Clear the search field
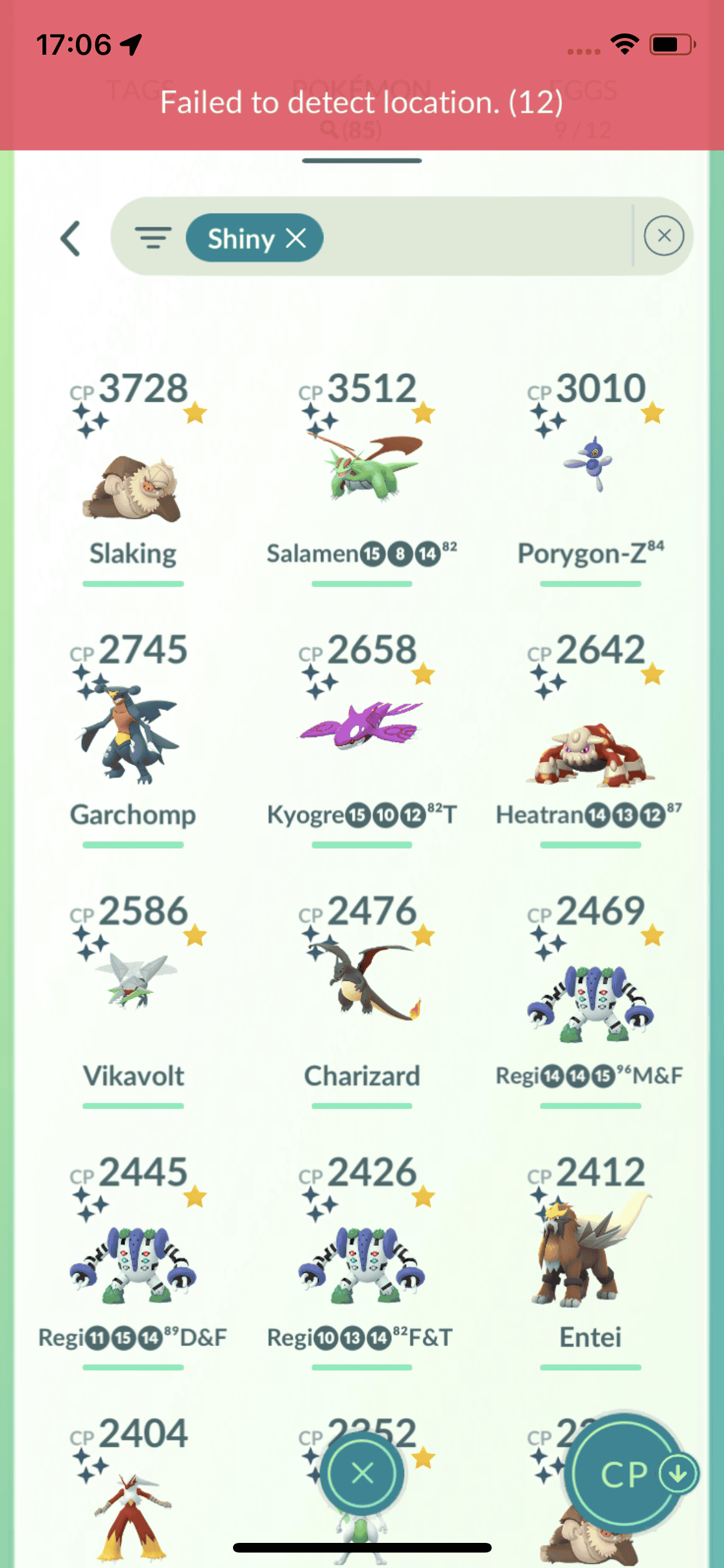The width and height of the screenshot is (724, 1568). tap(664, 236)
